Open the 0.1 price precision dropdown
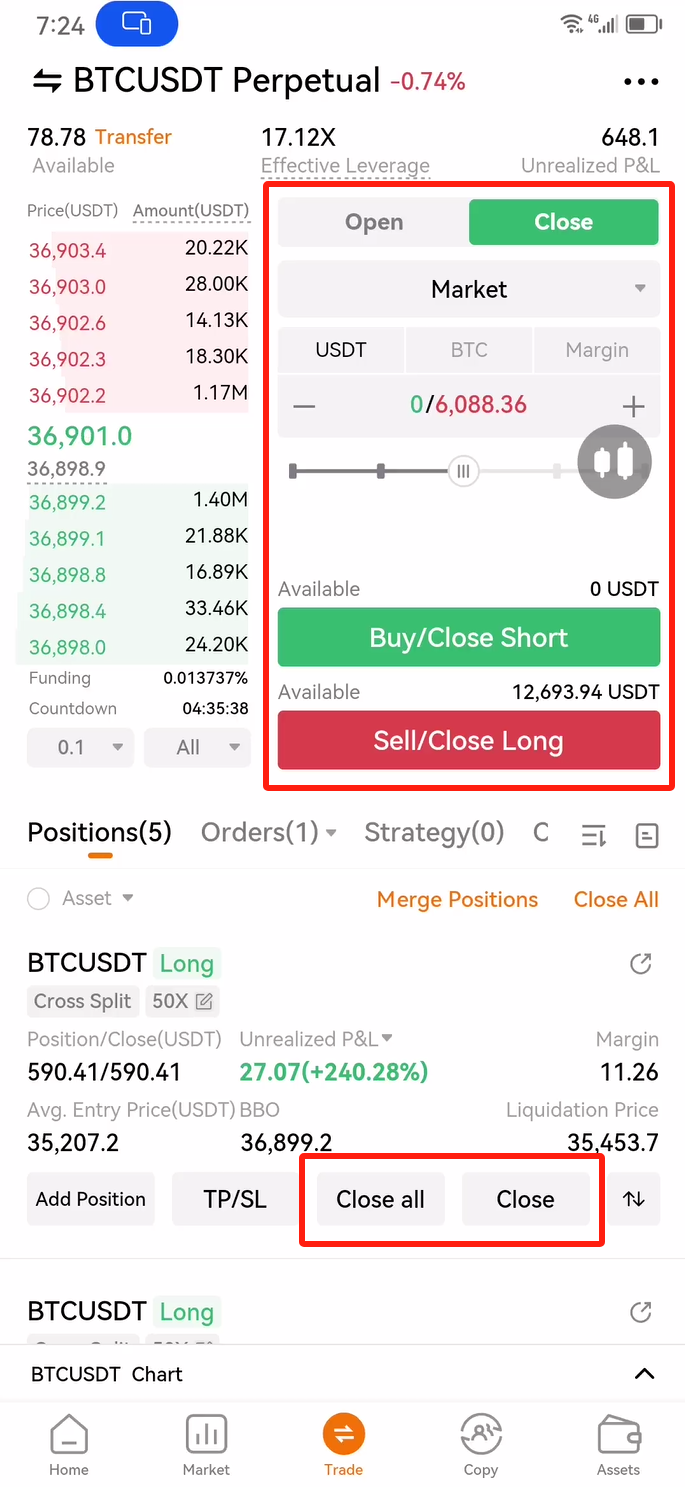Screen dimensions: 685x1487 [x=80, y=747]
